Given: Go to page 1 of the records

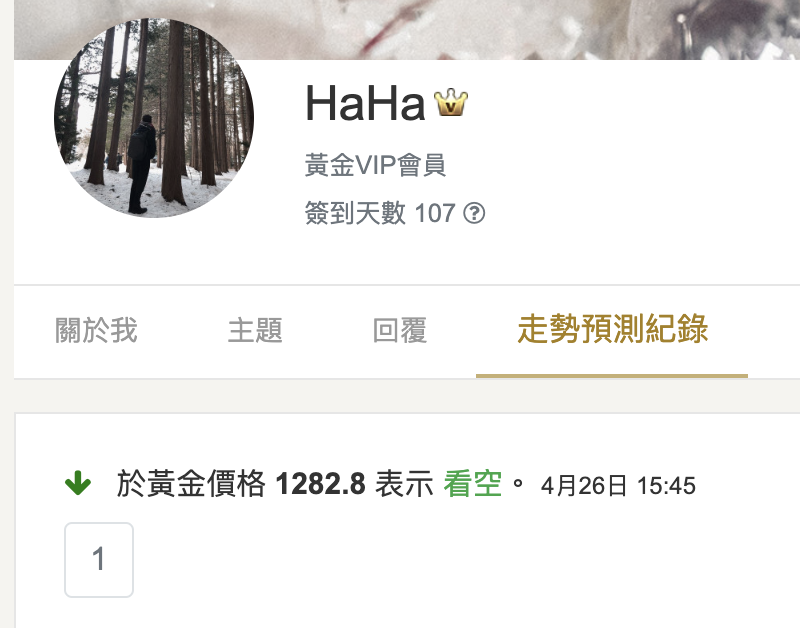Looking at the screenshot, I should (x=99, y=560).
